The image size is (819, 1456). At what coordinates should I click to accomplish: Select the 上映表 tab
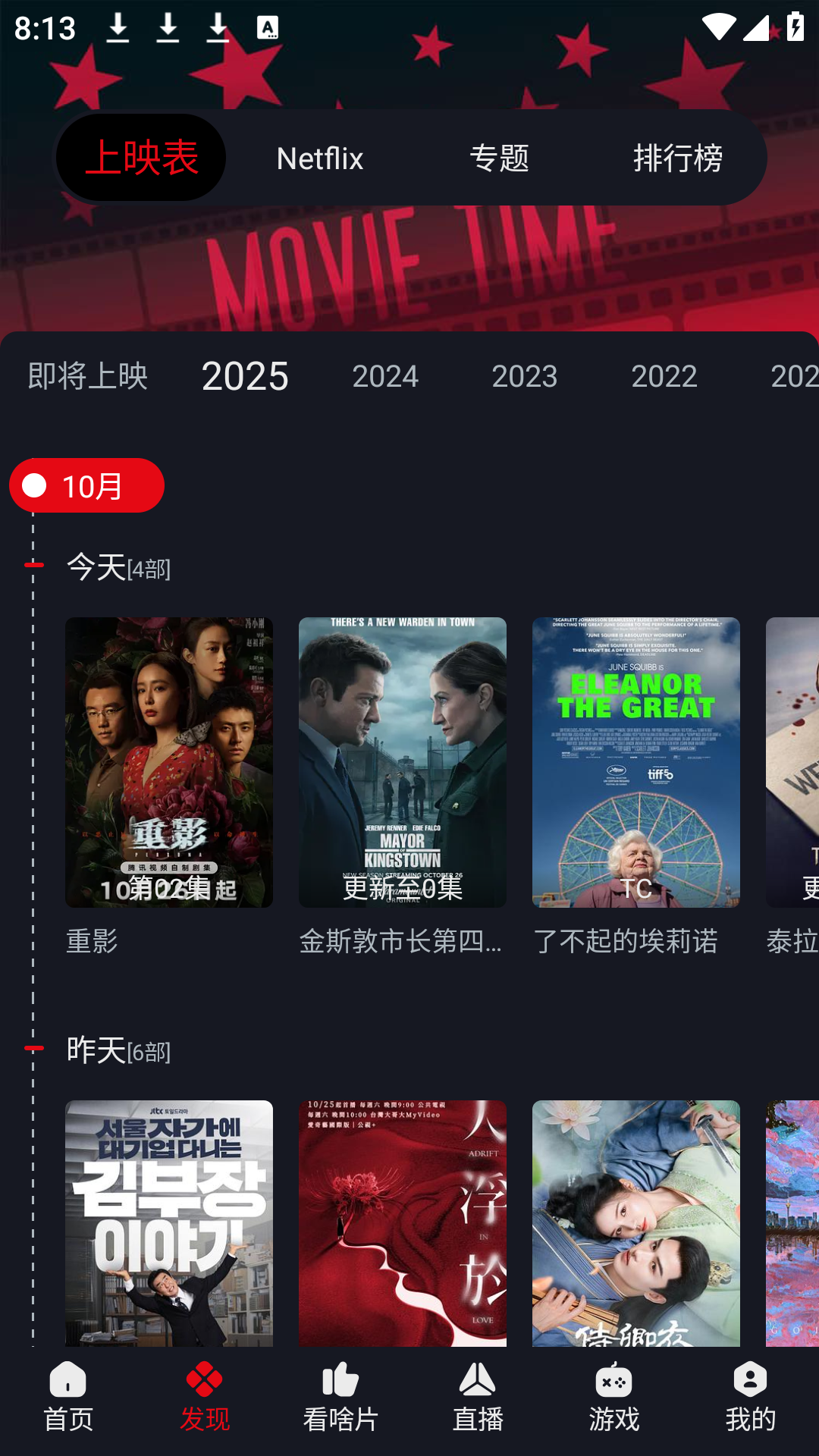(142, 158)
